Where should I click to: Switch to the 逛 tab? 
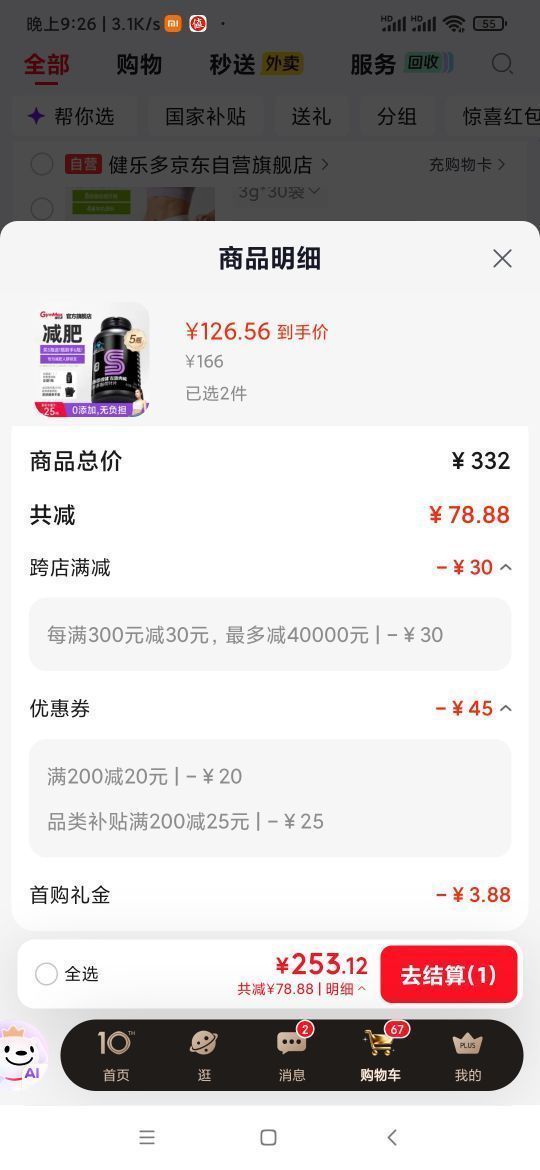[204, 1055]
